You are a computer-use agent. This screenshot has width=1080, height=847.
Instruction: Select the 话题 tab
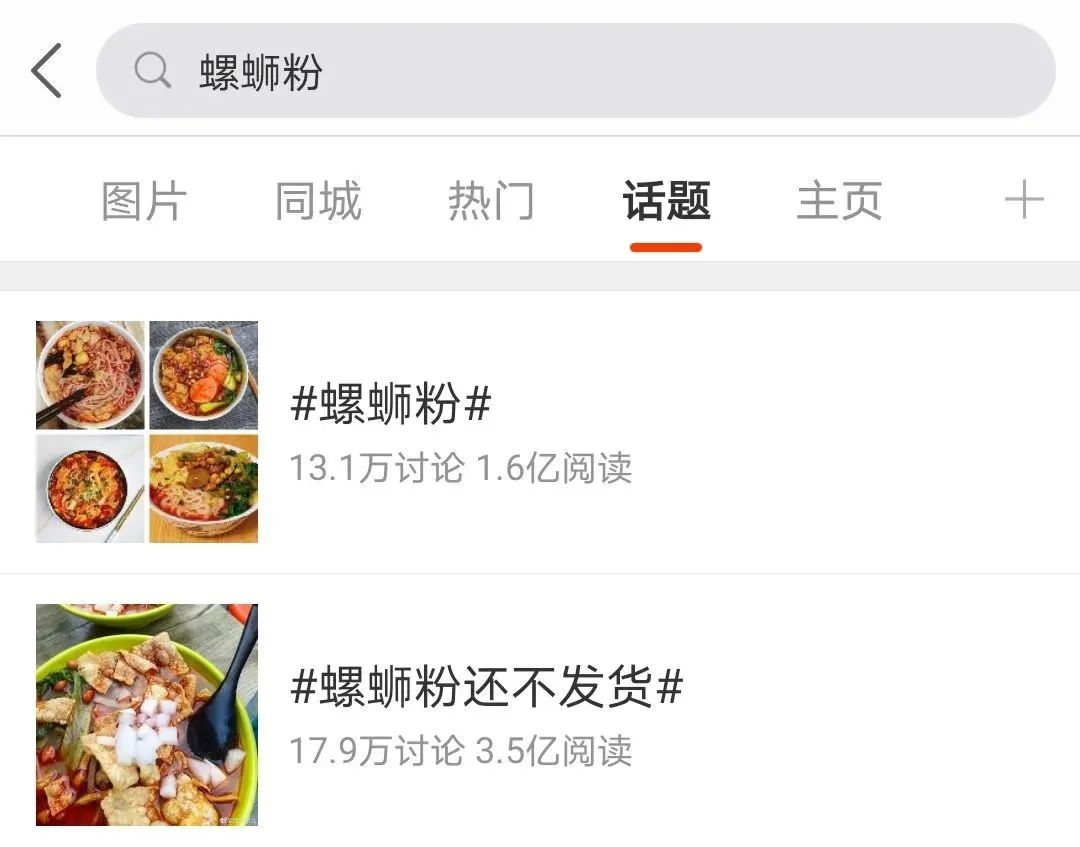[666, 202]
